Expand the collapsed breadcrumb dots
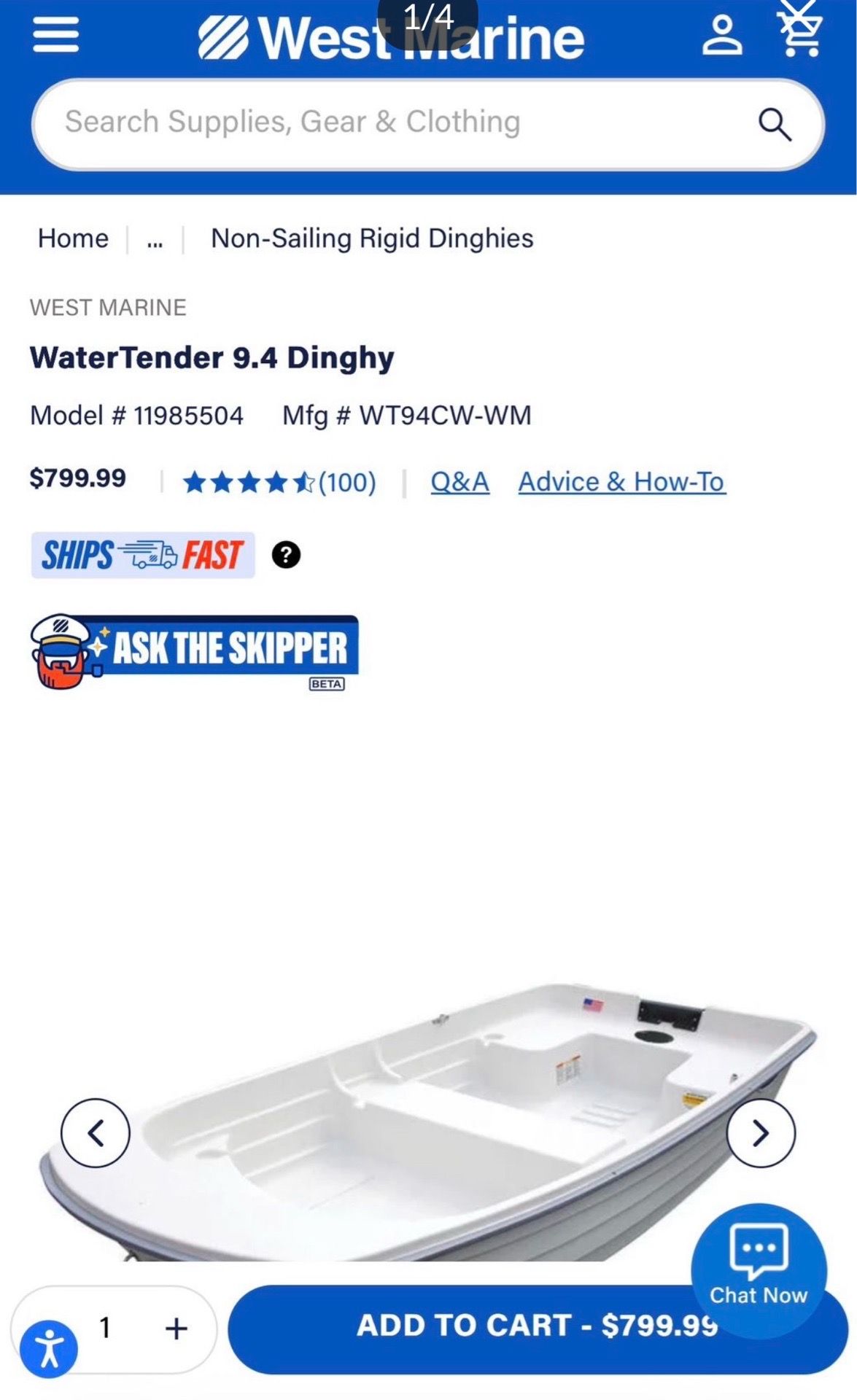The width and height of the screenshot is (857, 1400). (155, 240)
